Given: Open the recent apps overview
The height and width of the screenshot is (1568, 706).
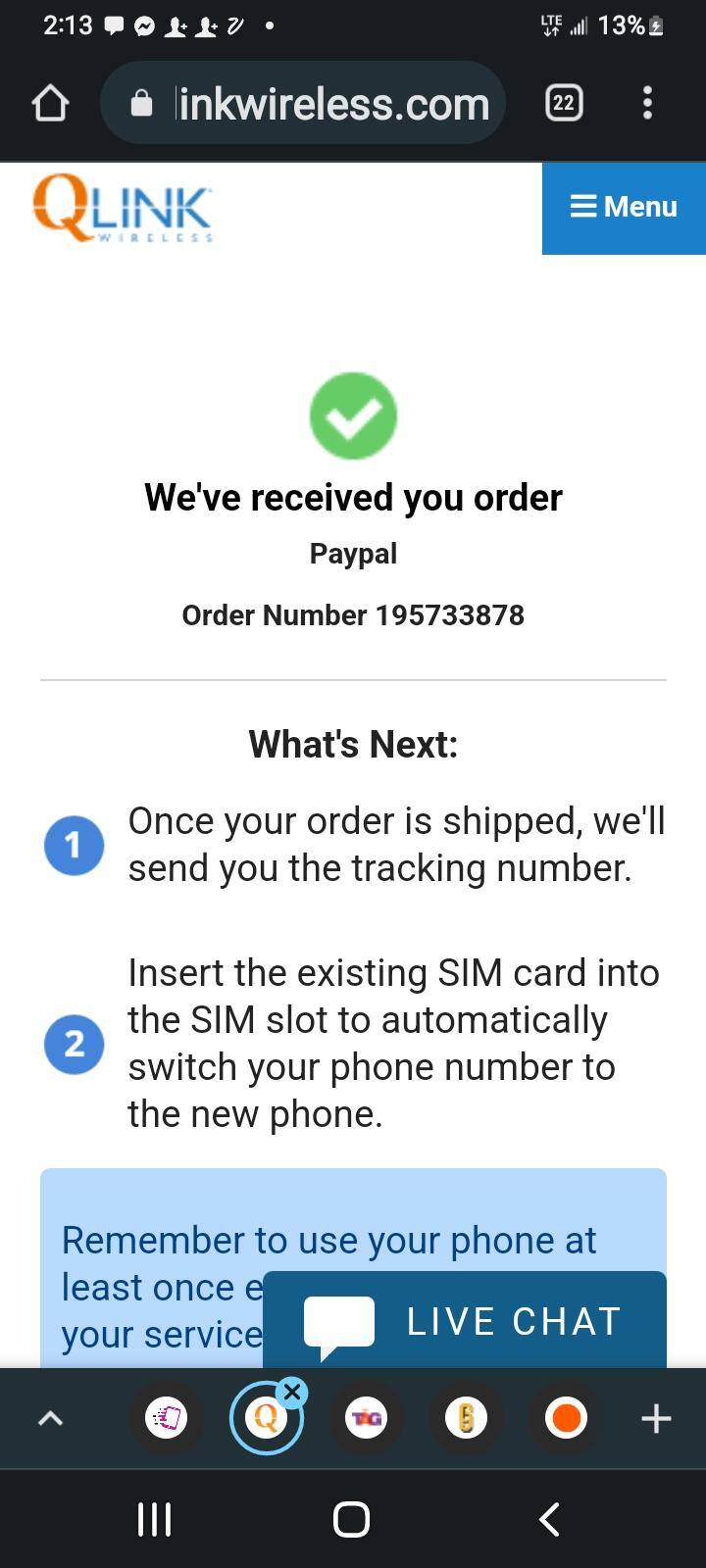Looking at the screenshot, I should (154, 1520).
